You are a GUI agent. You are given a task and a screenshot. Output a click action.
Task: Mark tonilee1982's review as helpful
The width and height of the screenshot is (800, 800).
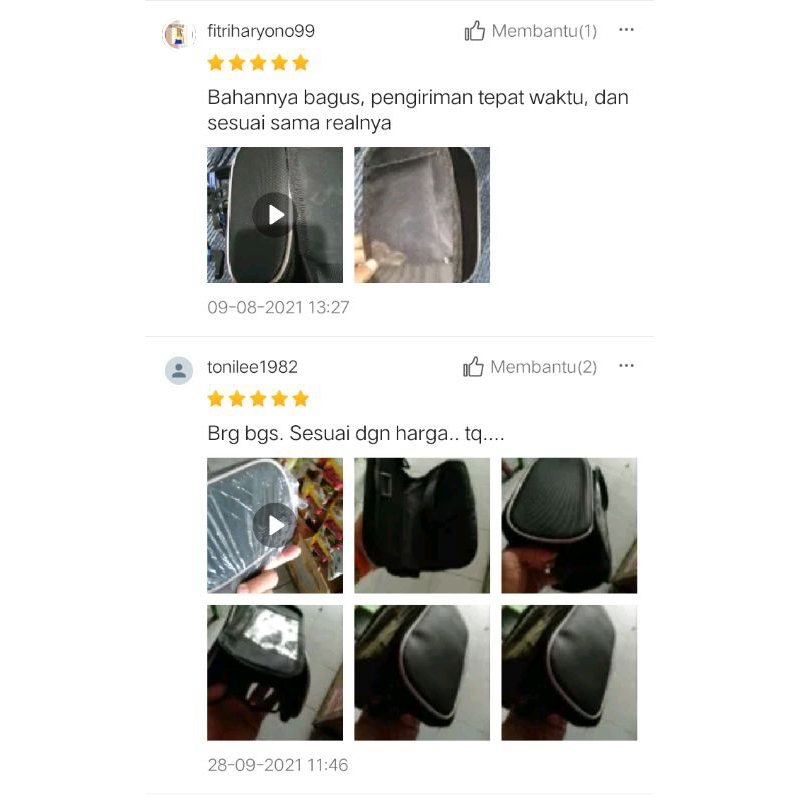coord(530,367)
